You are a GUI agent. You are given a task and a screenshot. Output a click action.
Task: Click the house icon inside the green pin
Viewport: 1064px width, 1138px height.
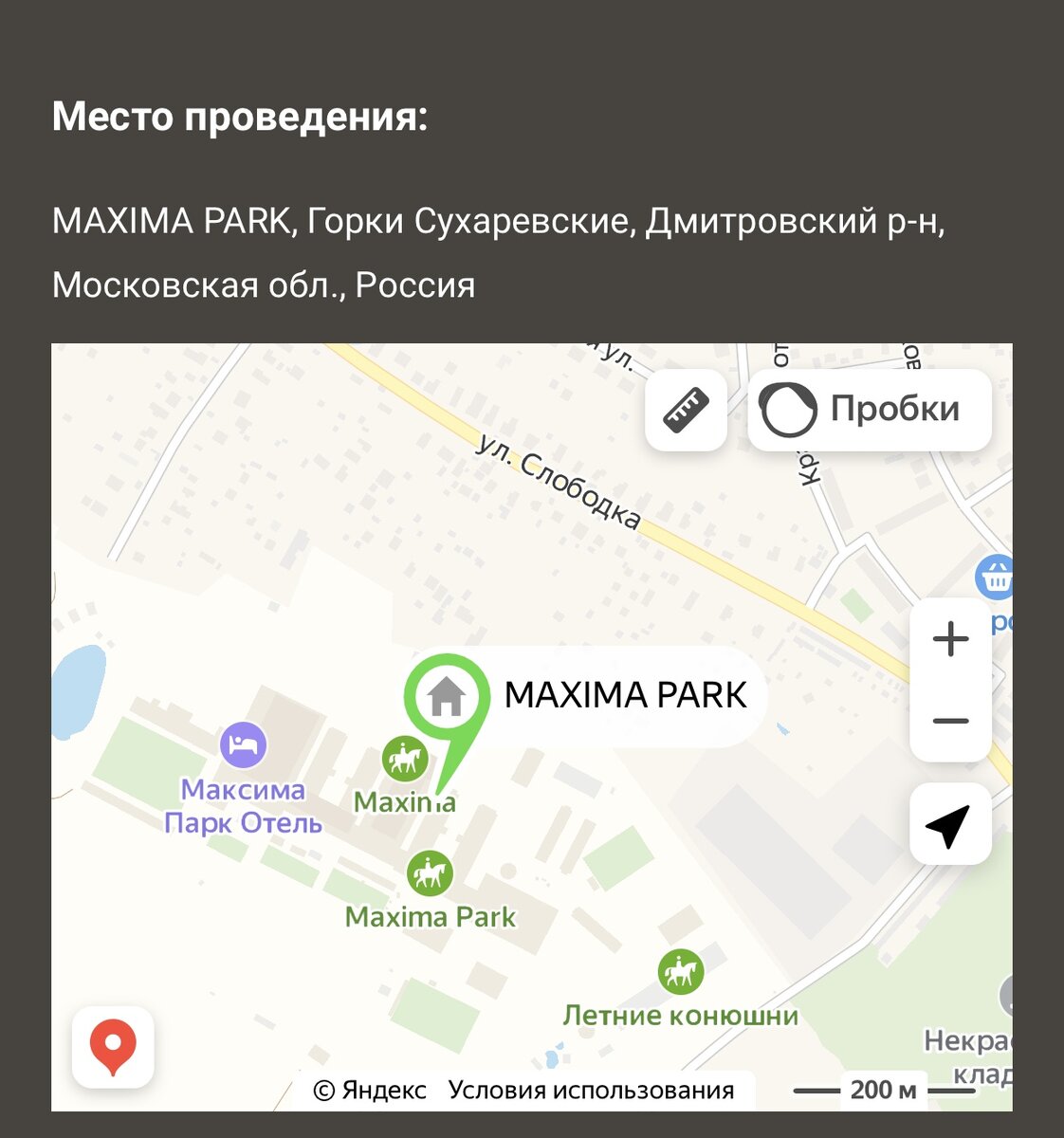point(444,697)
